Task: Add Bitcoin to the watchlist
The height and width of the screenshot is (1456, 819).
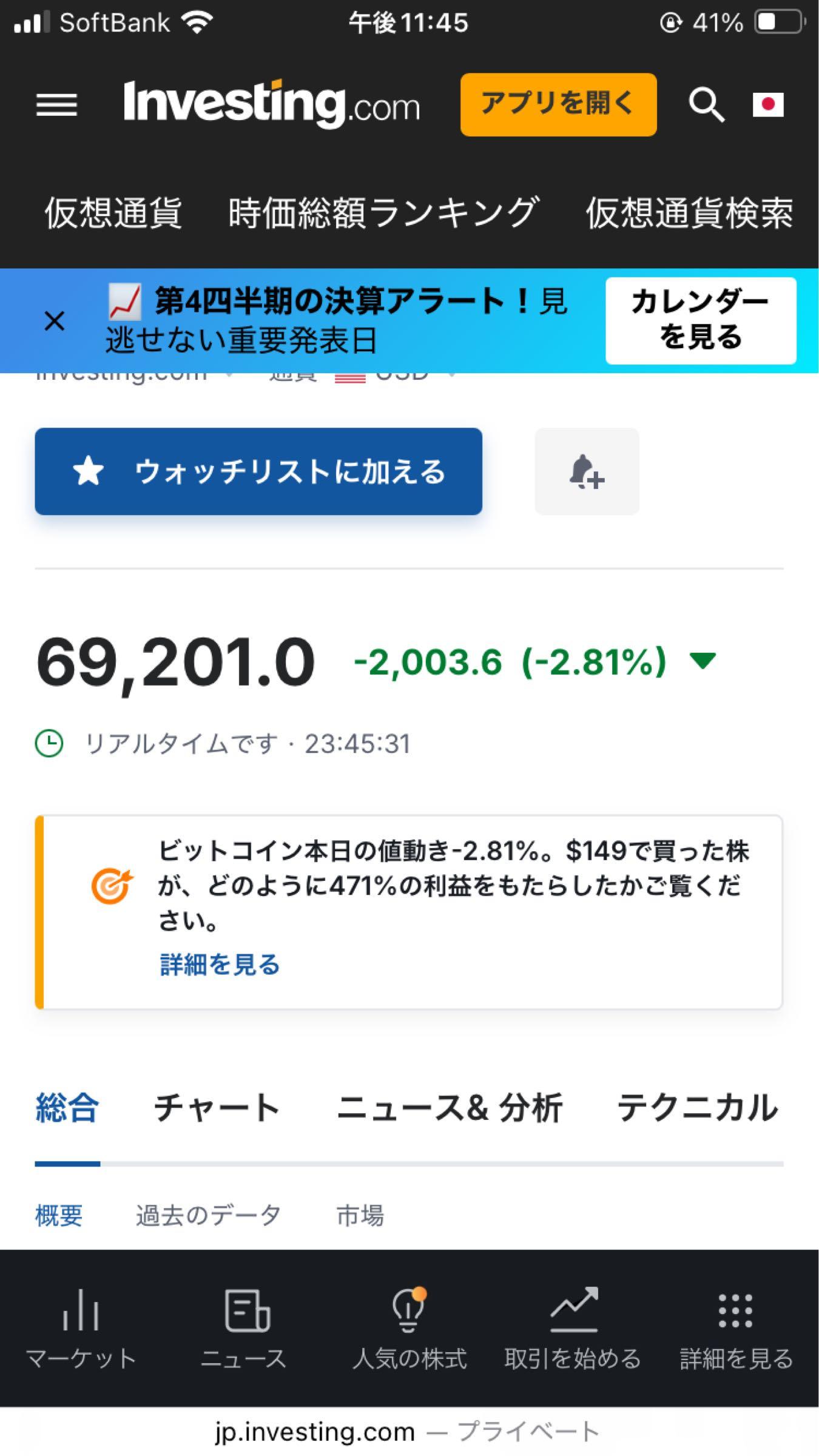Action: [x=258, y=472]
